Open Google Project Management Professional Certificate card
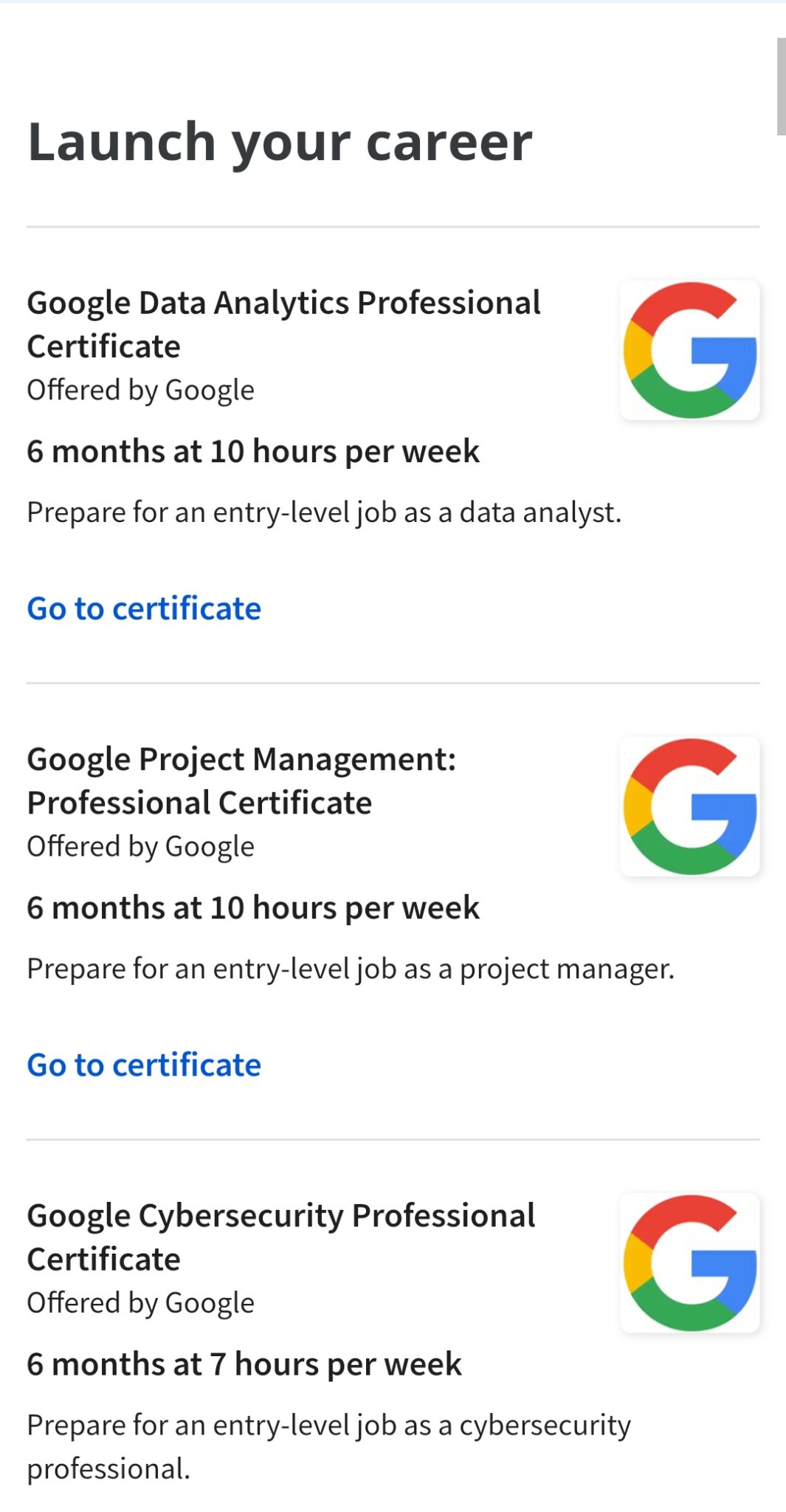786x1512 pixels. tap(241, 780)
